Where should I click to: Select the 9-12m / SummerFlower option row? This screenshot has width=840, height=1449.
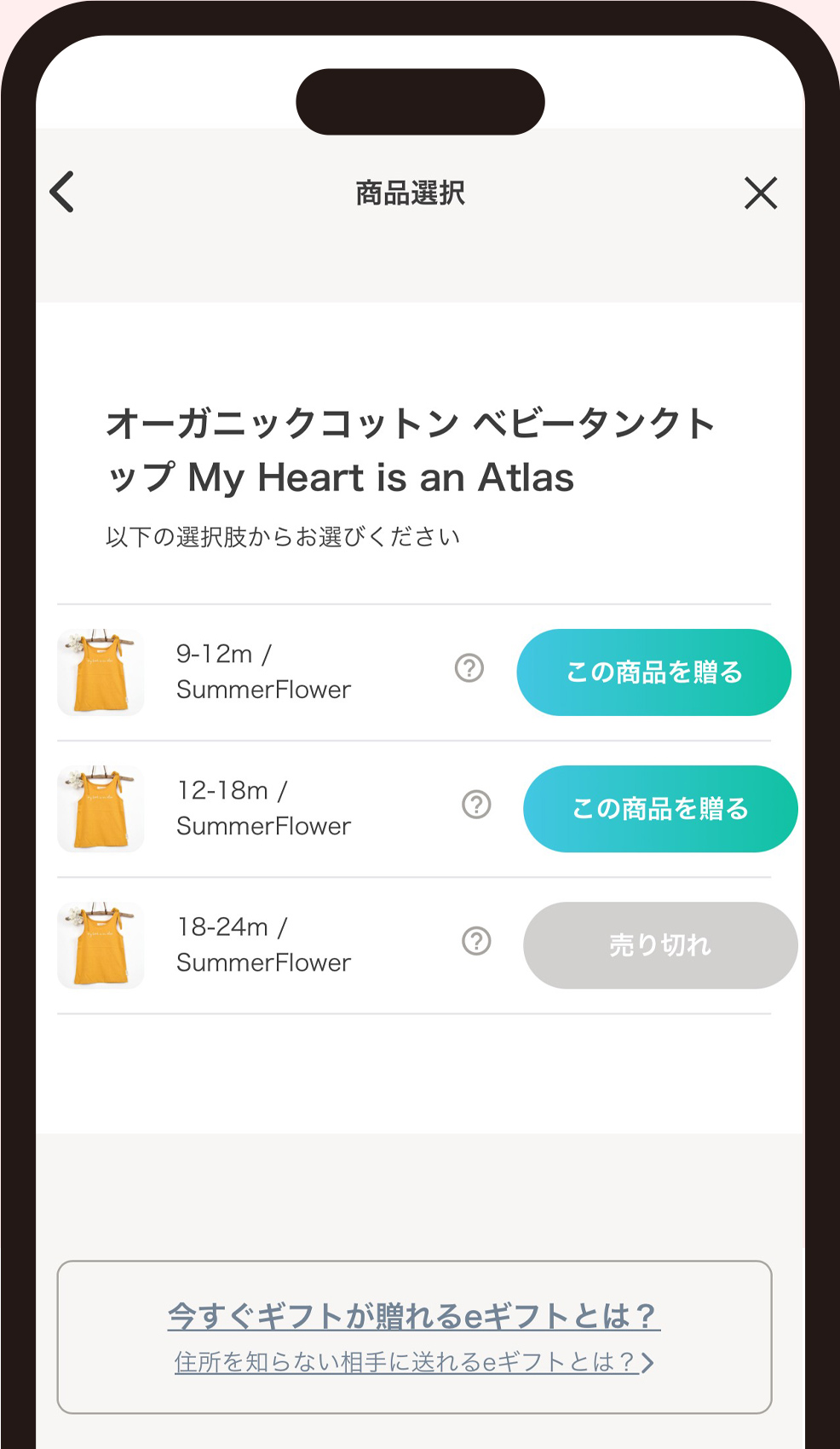click(x=264, y=671)
